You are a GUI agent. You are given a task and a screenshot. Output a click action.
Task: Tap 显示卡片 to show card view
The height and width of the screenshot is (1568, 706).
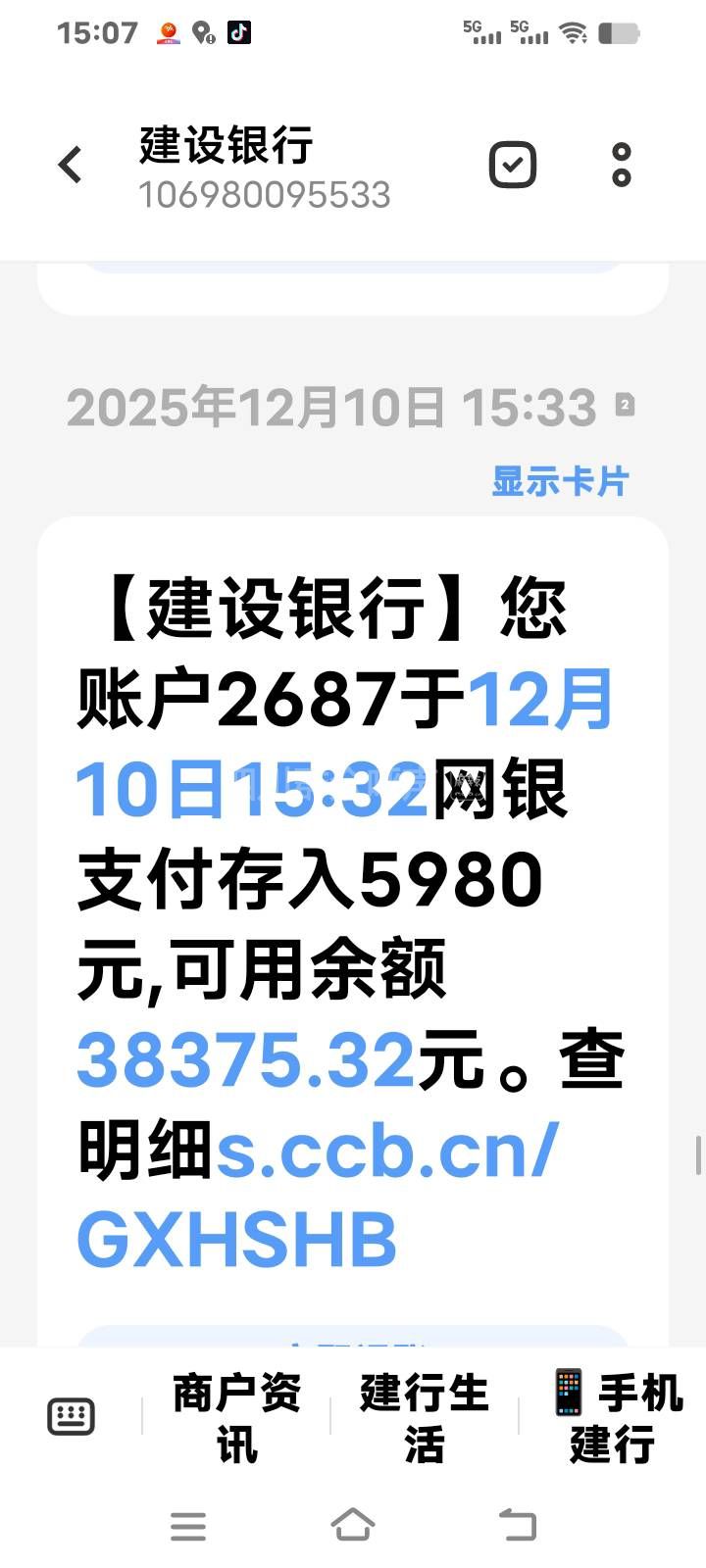(560, 481)
